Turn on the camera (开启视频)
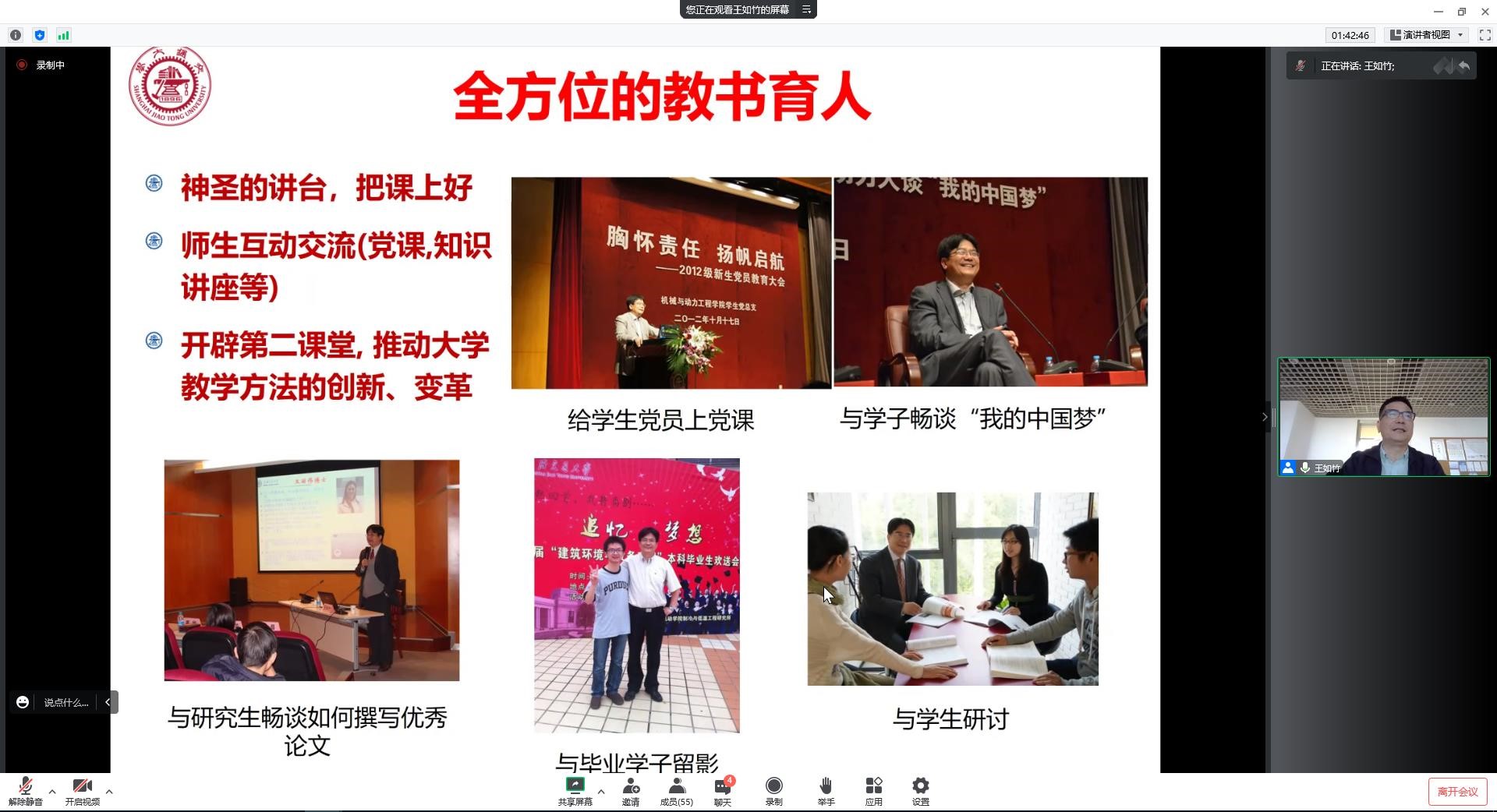 click(x=82, y=790)
